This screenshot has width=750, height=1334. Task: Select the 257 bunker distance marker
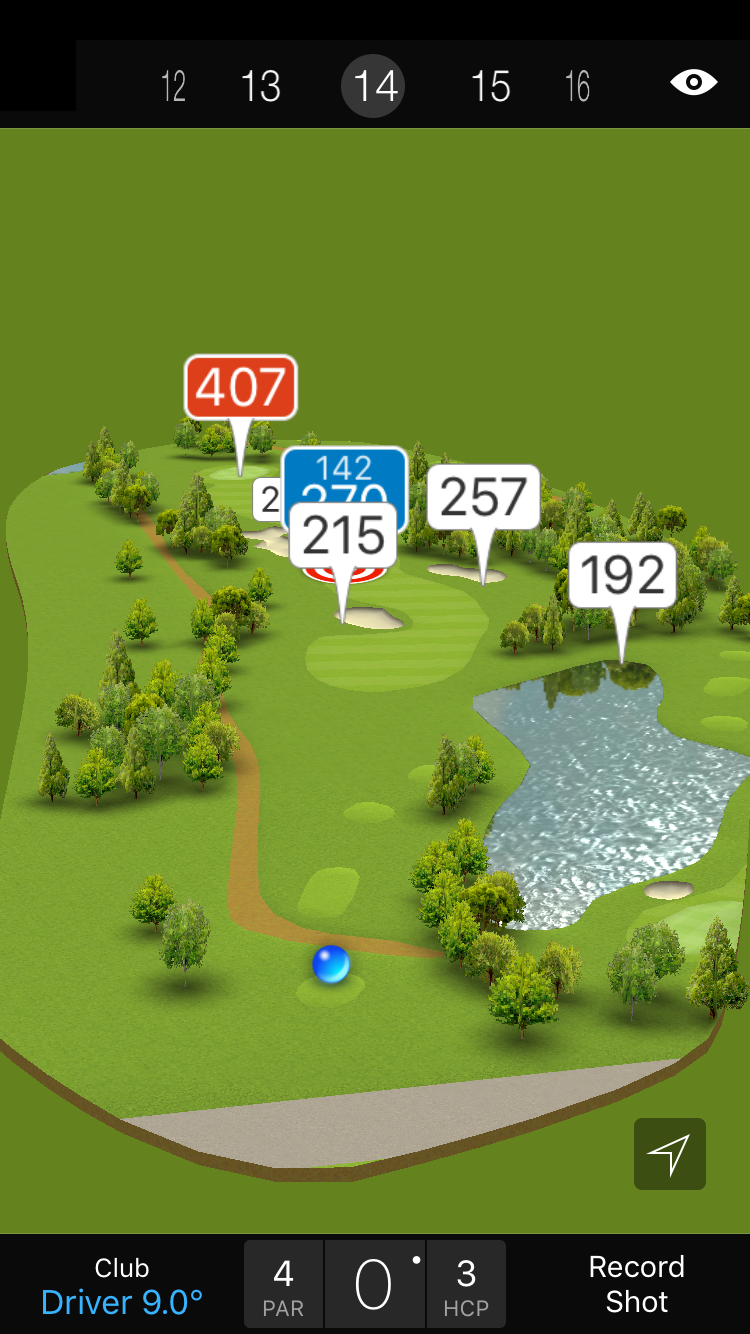[483, 497]
